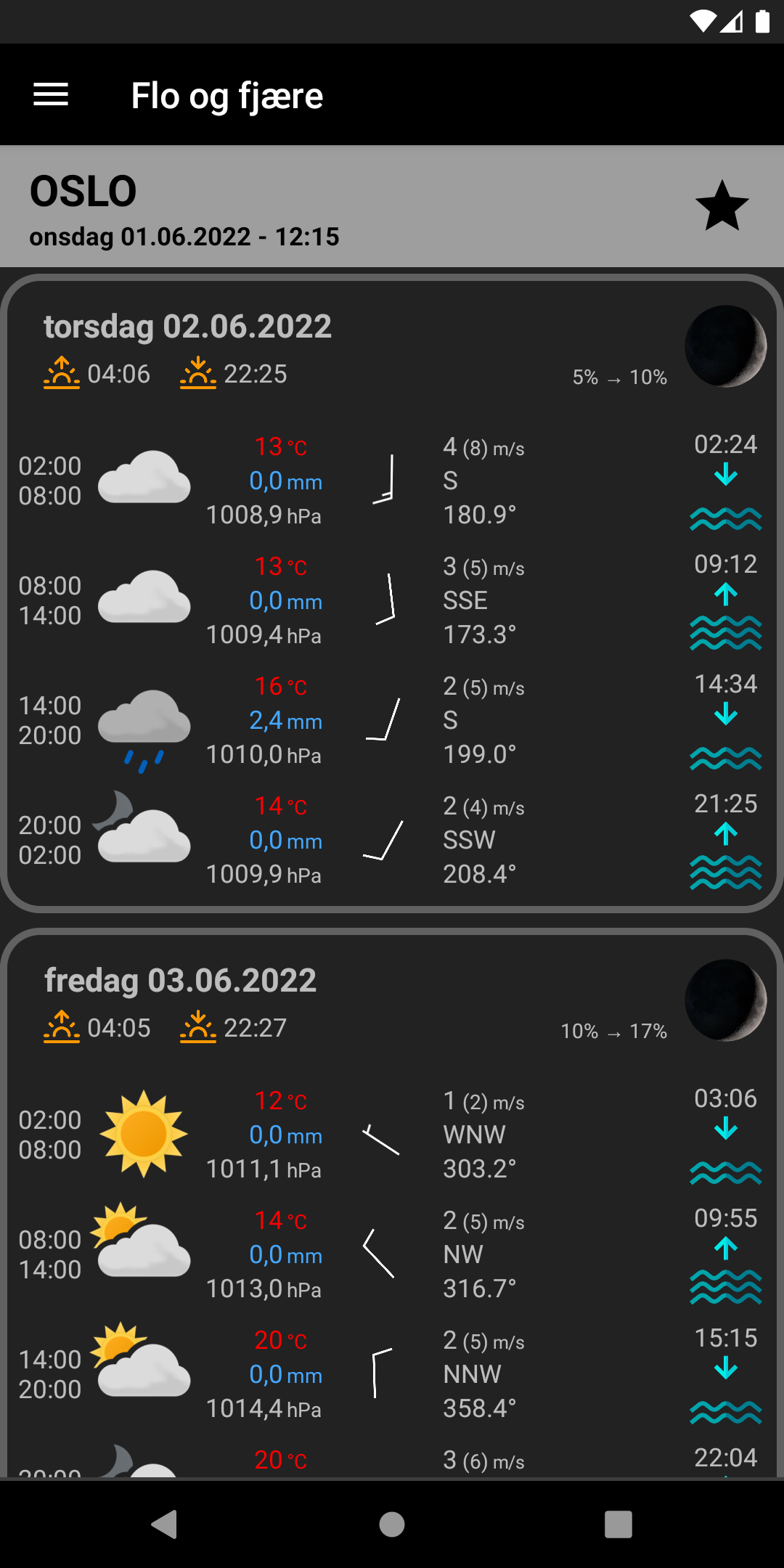Screen dimensions: 784x1568
Task: Click the 14:00-20:00 fredag temperature 20°C
Action: (280, 1339)
